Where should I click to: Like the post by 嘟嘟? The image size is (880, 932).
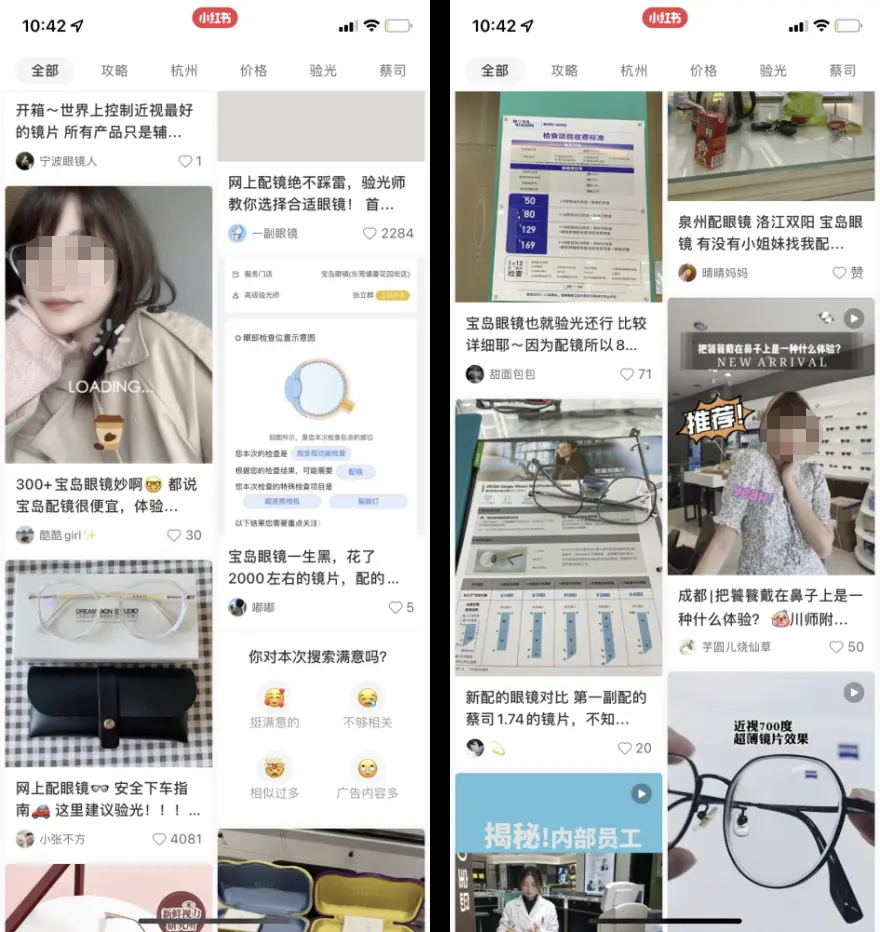point(395,607)
